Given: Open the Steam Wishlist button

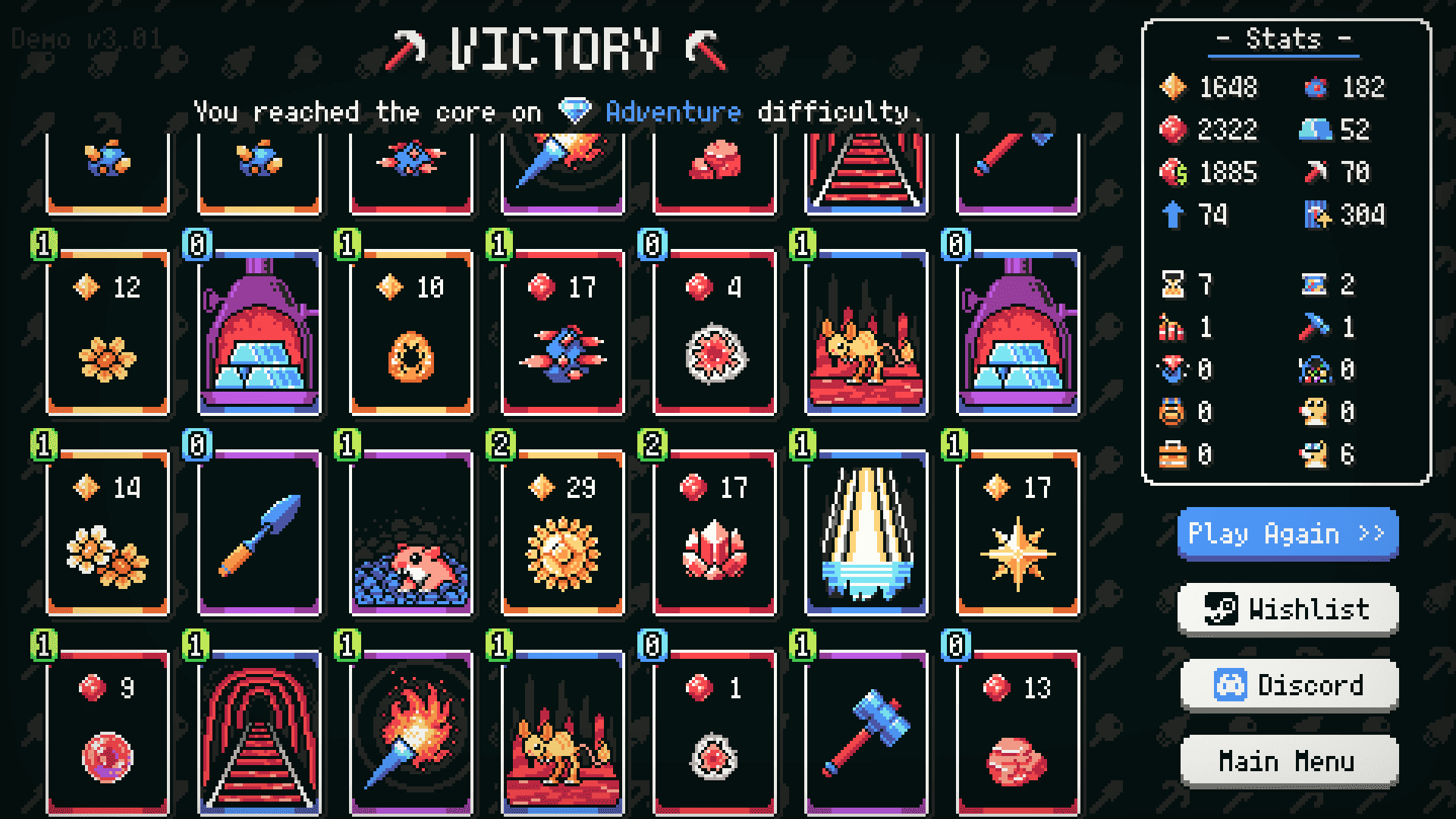Looking at the screenshot, I should pos(1287,609).
